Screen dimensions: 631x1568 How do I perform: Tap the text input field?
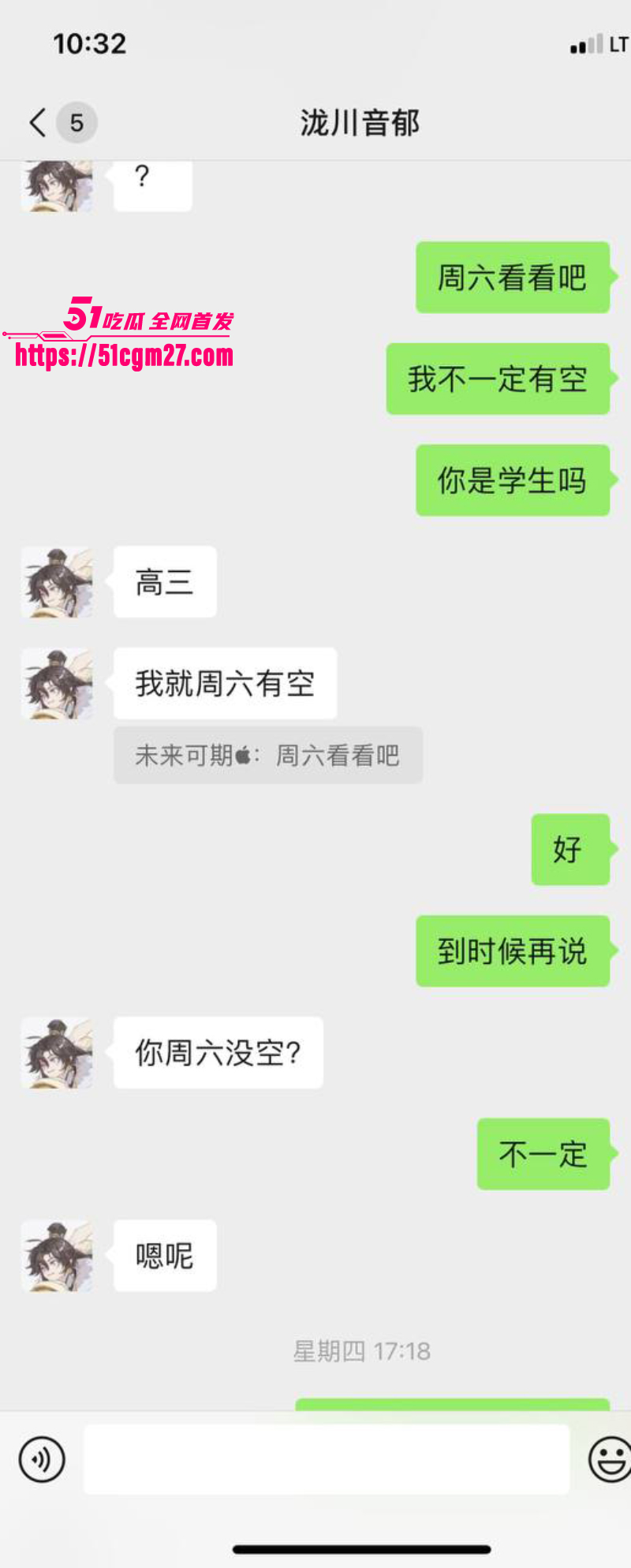click(x=327, y=1459)
